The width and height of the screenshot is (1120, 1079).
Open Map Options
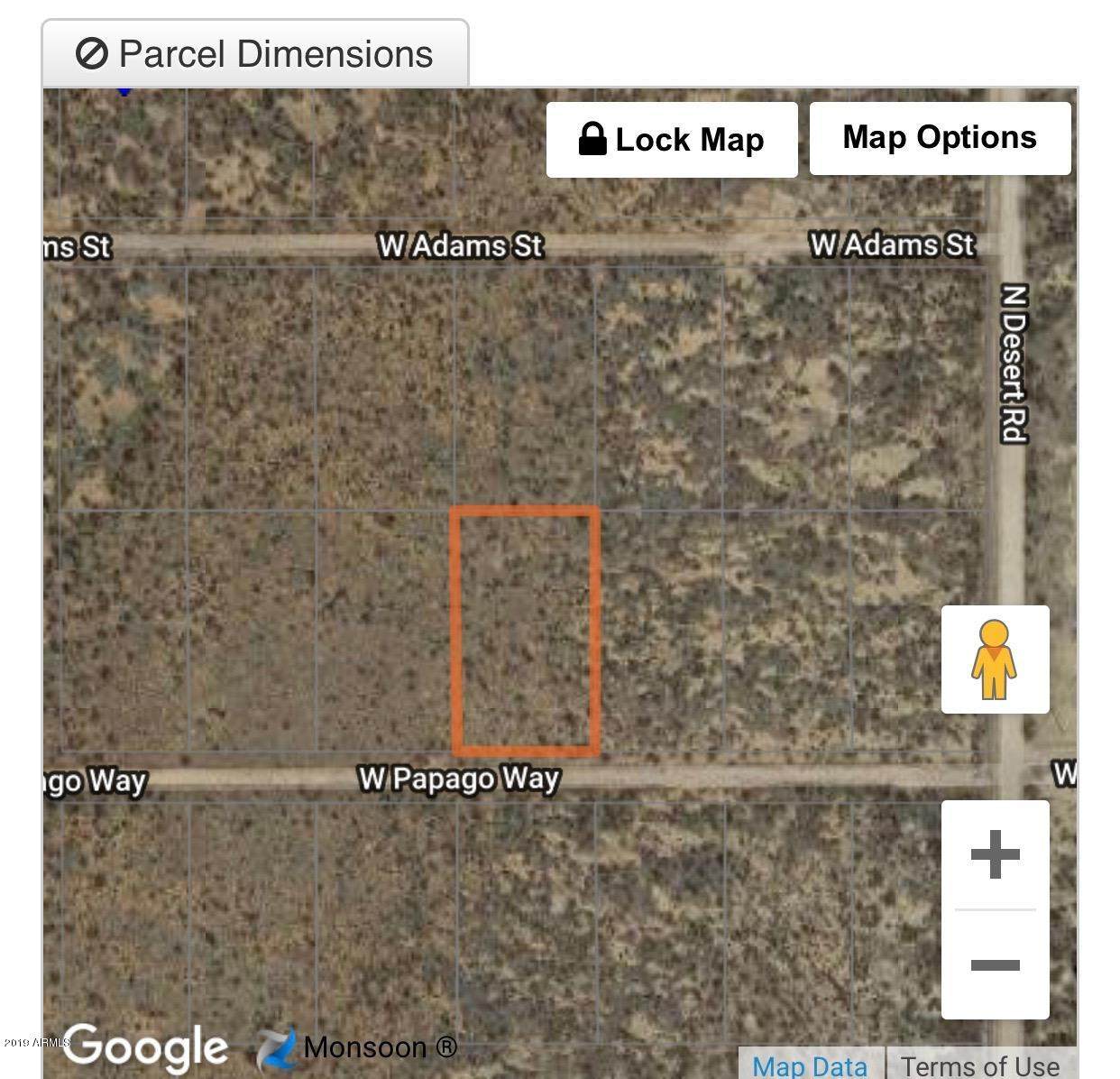pyautogui.click(x=940, y=138)
